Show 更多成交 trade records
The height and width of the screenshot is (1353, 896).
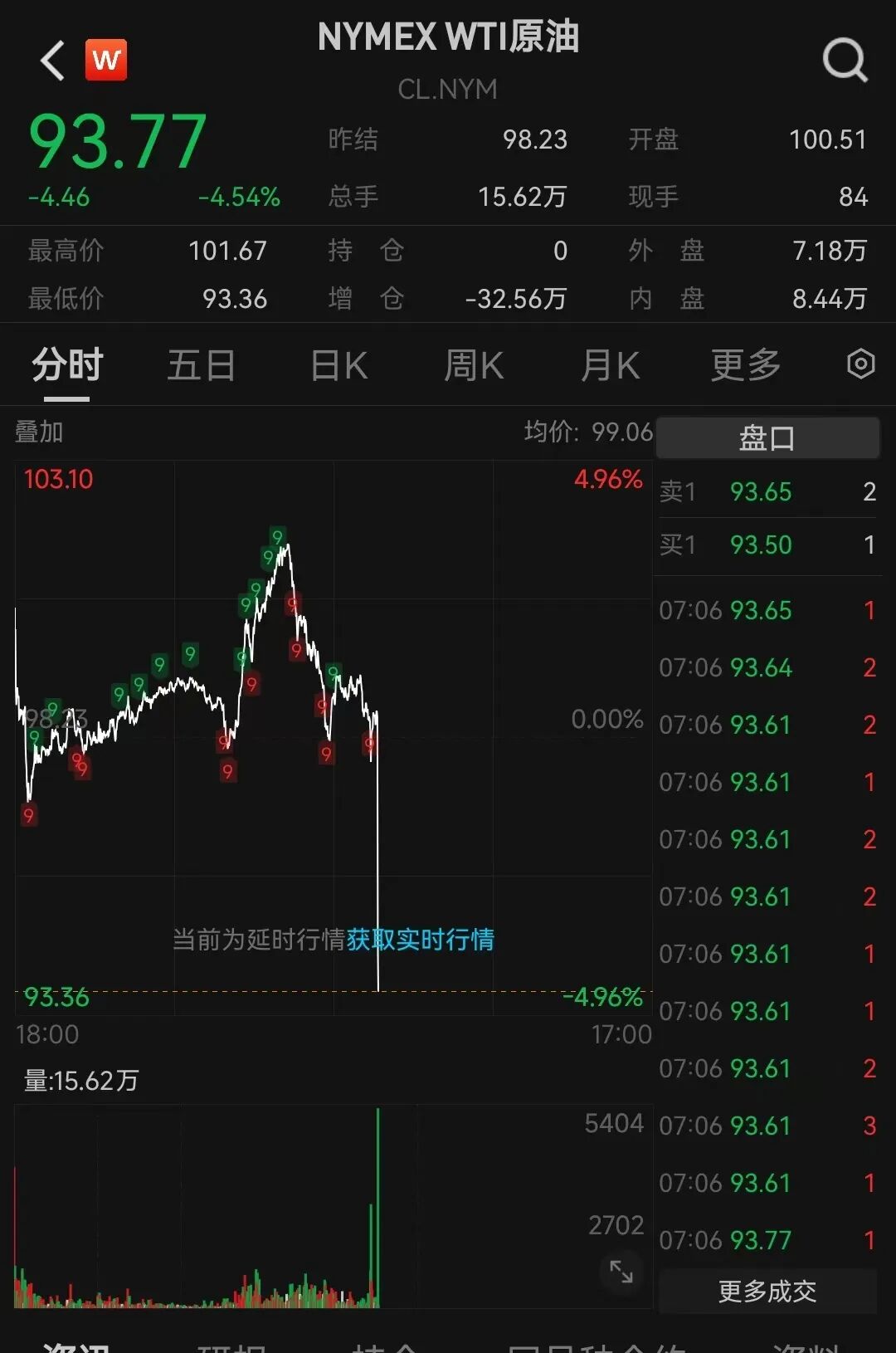767,1291
